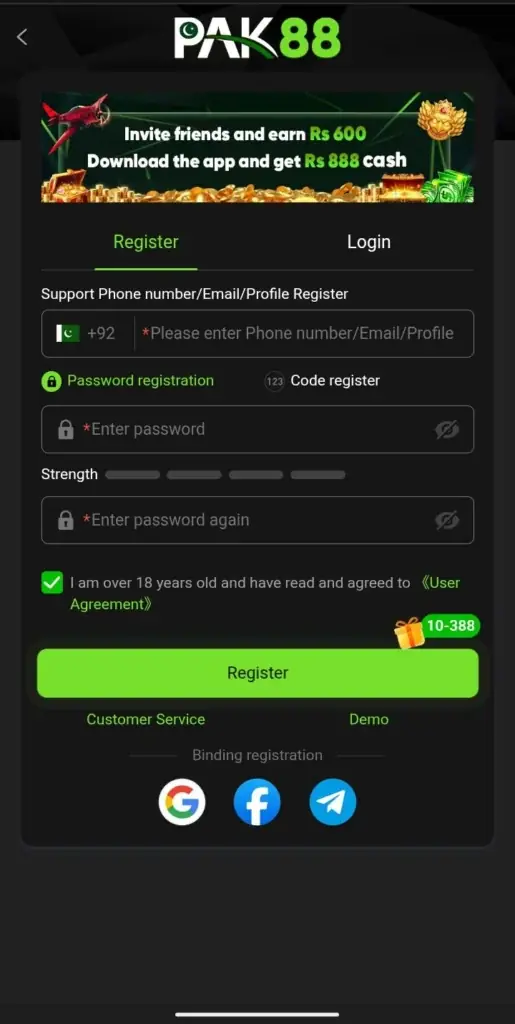Choose Password registration option

point(128,381)
